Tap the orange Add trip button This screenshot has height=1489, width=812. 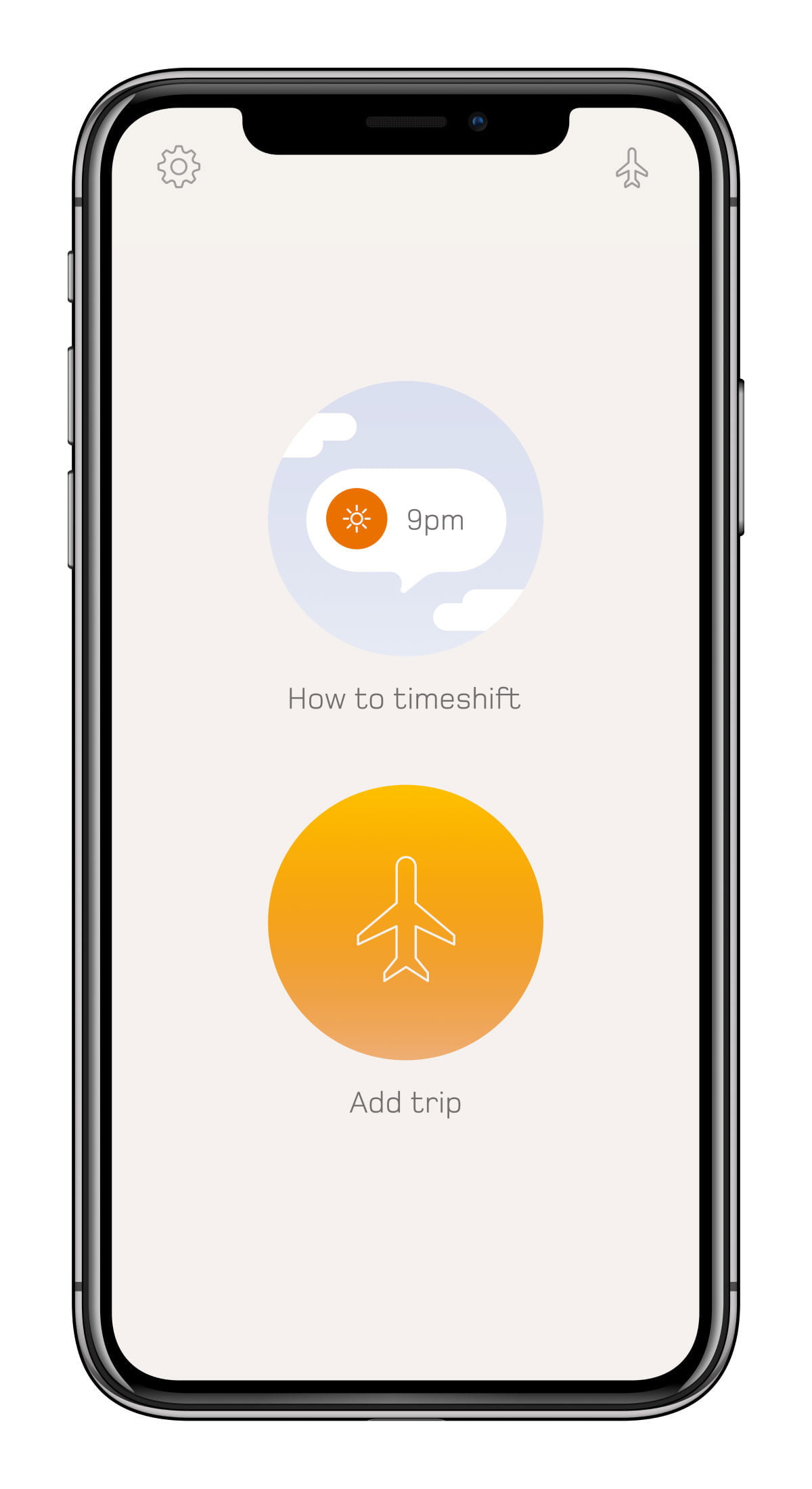[x=405, y=922]
